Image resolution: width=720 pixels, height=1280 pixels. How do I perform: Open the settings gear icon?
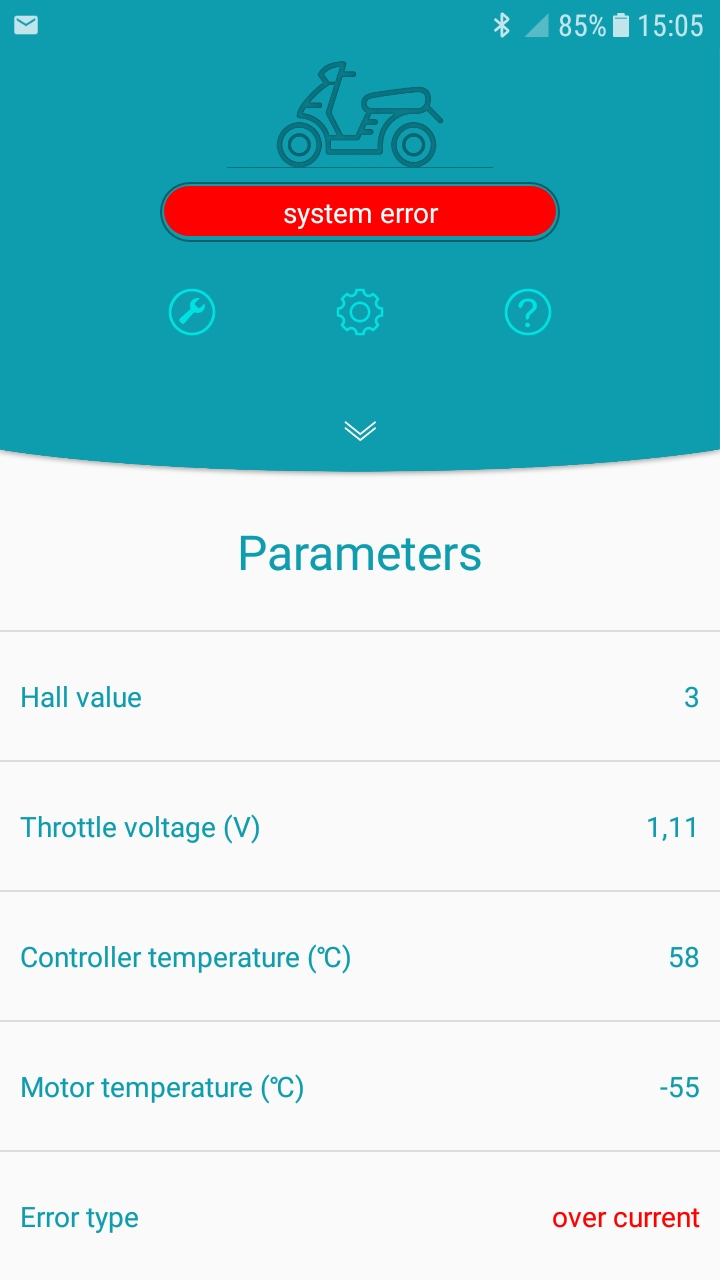[360, 313]
